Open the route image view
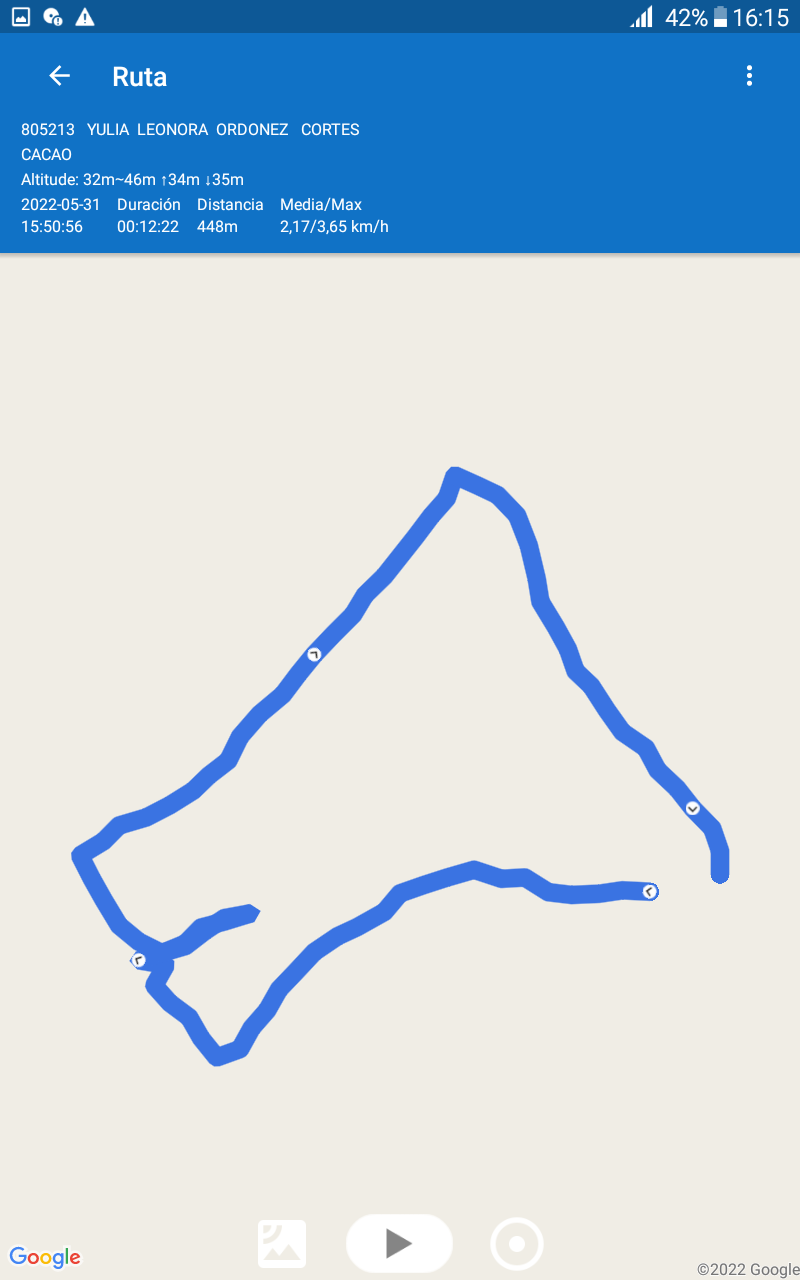800x1280 pixels. 282,1244
